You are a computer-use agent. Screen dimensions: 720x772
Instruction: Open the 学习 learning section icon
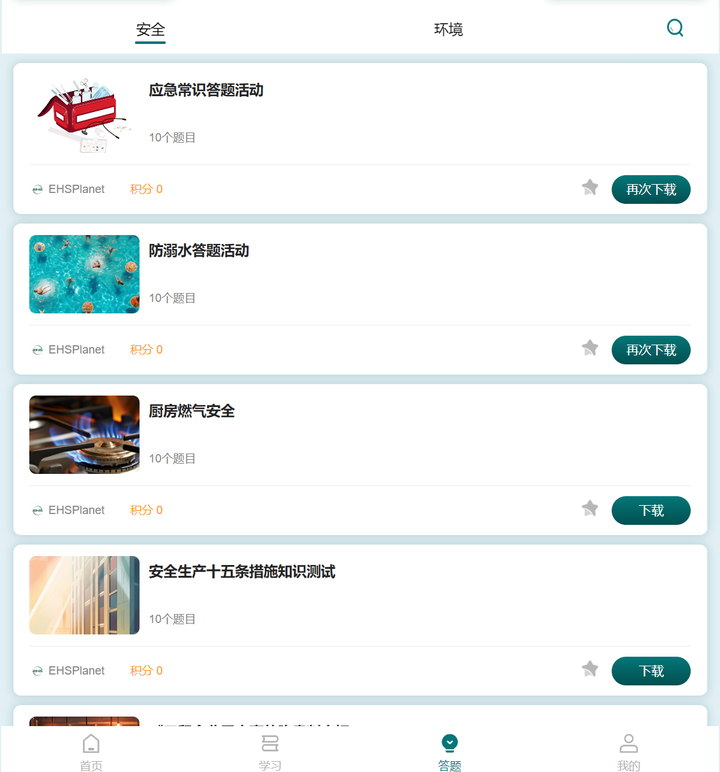pyautogui.click(x=270, y=743)
